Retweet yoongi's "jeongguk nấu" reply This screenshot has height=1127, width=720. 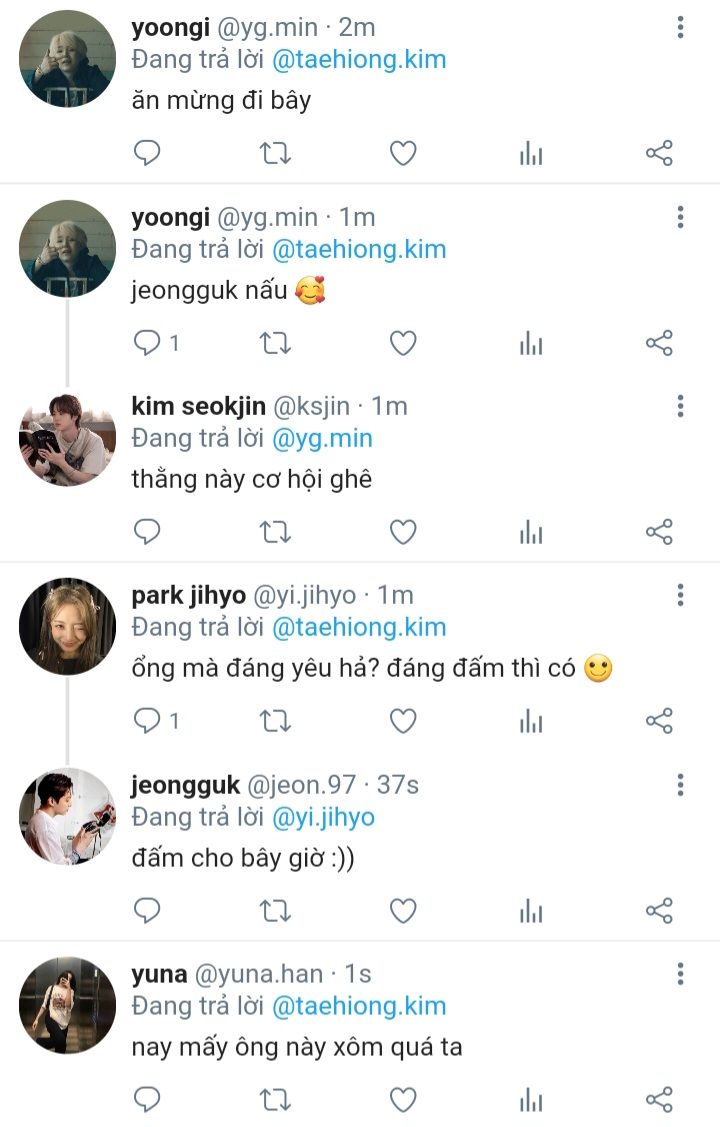[275, 343]
